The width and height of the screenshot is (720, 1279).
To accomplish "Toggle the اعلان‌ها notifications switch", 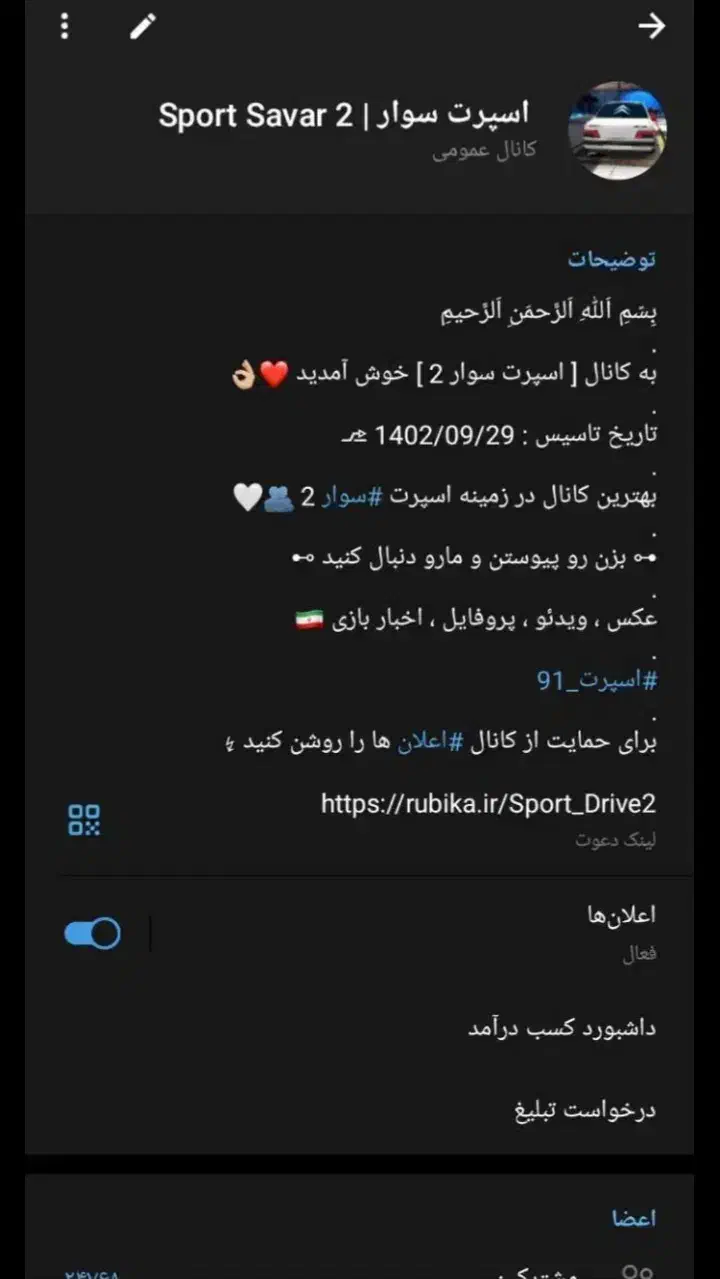I will pos(93,933).
